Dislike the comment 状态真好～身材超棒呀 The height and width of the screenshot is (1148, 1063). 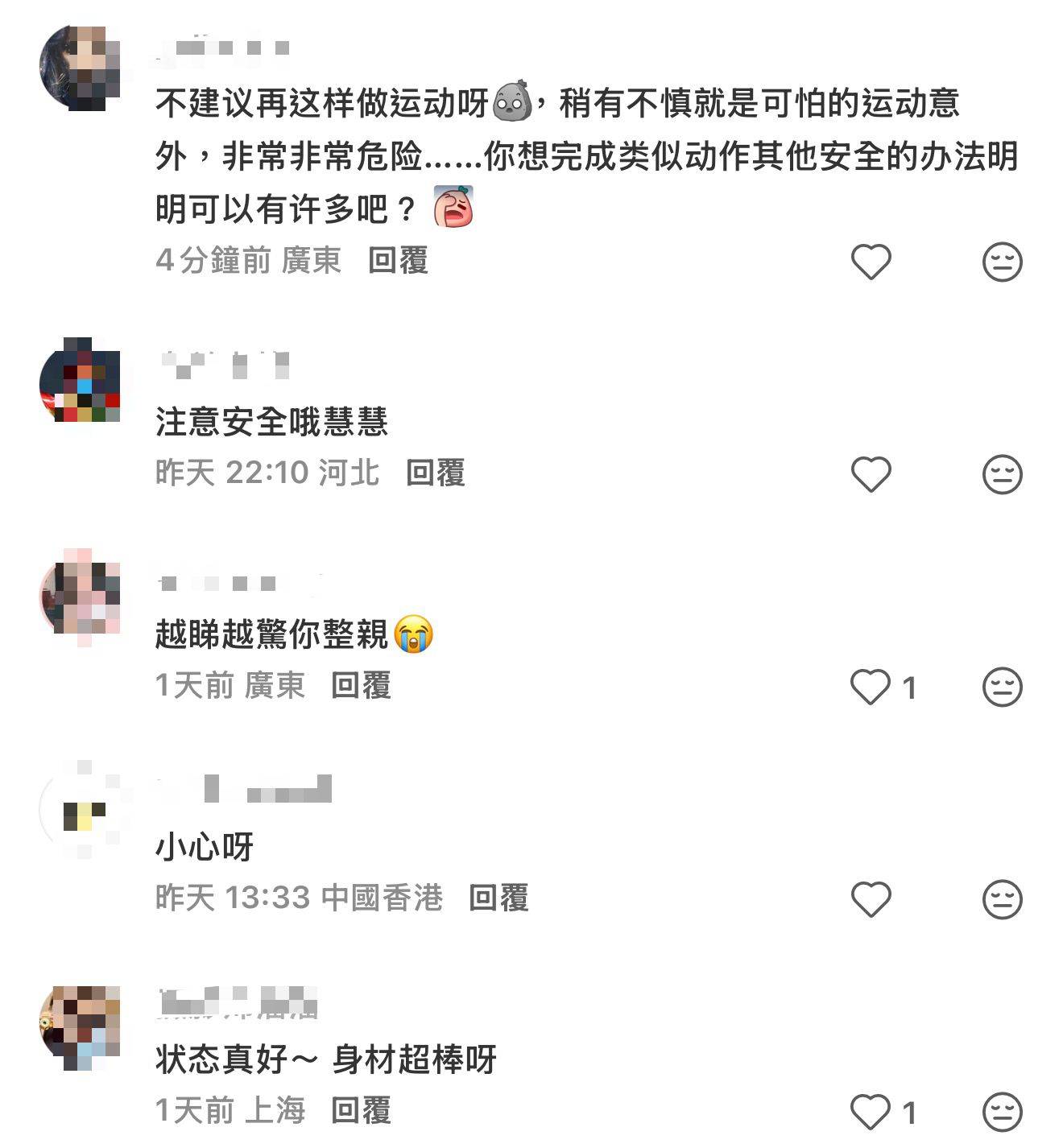pos(1002,1112)
